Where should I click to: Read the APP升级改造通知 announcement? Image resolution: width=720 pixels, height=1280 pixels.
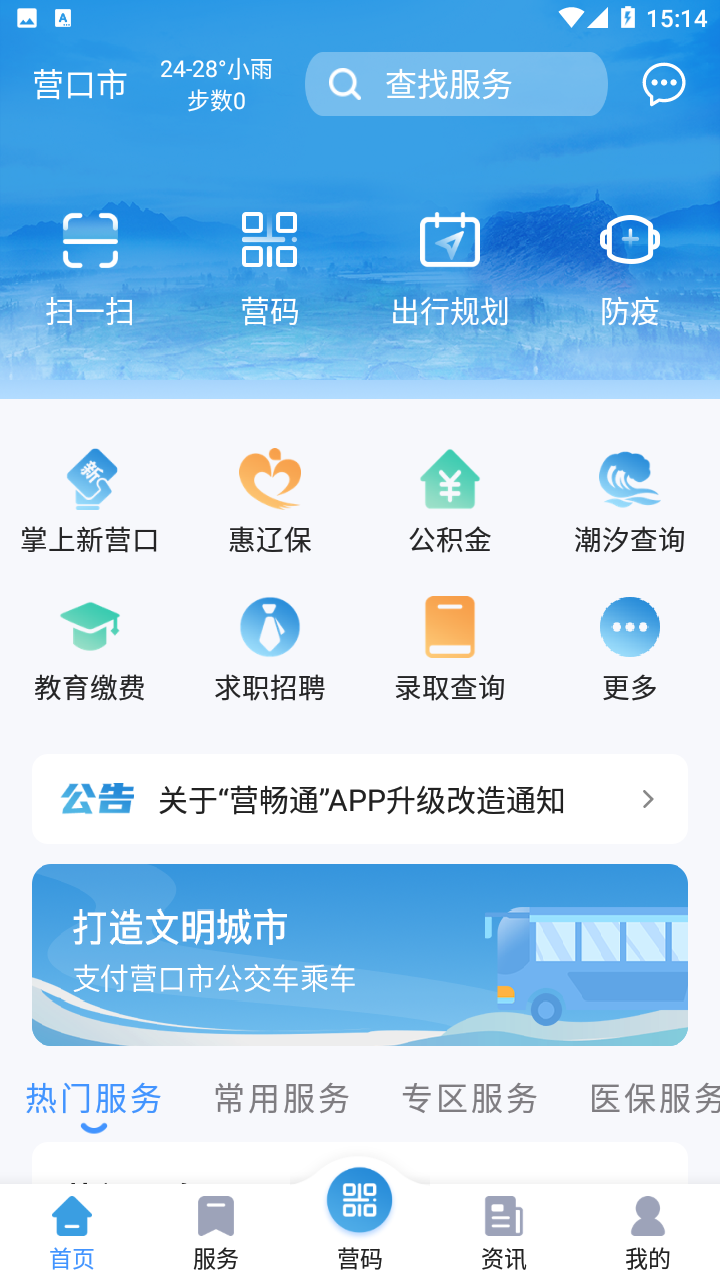pyautogui.click(x=360, y=799)
